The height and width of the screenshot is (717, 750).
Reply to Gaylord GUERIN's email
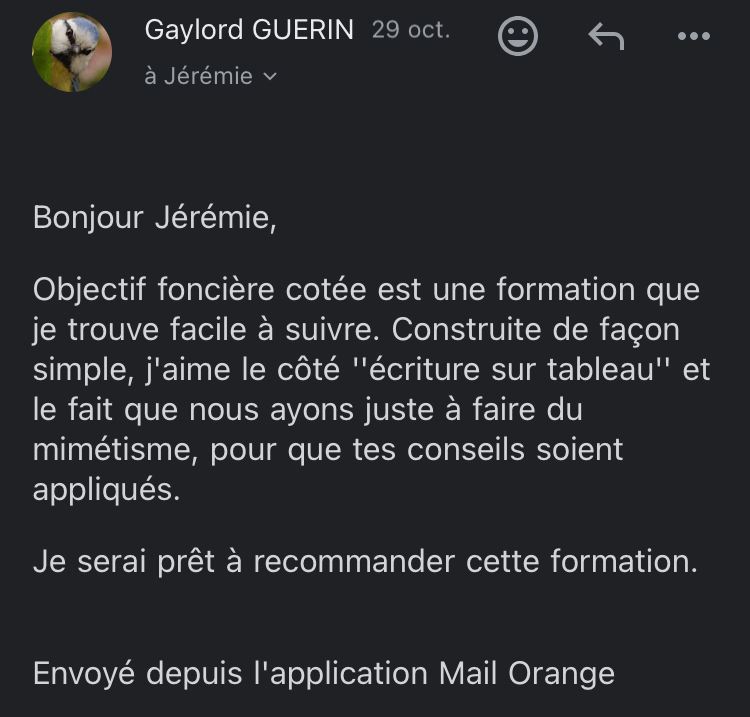point(606,37)
